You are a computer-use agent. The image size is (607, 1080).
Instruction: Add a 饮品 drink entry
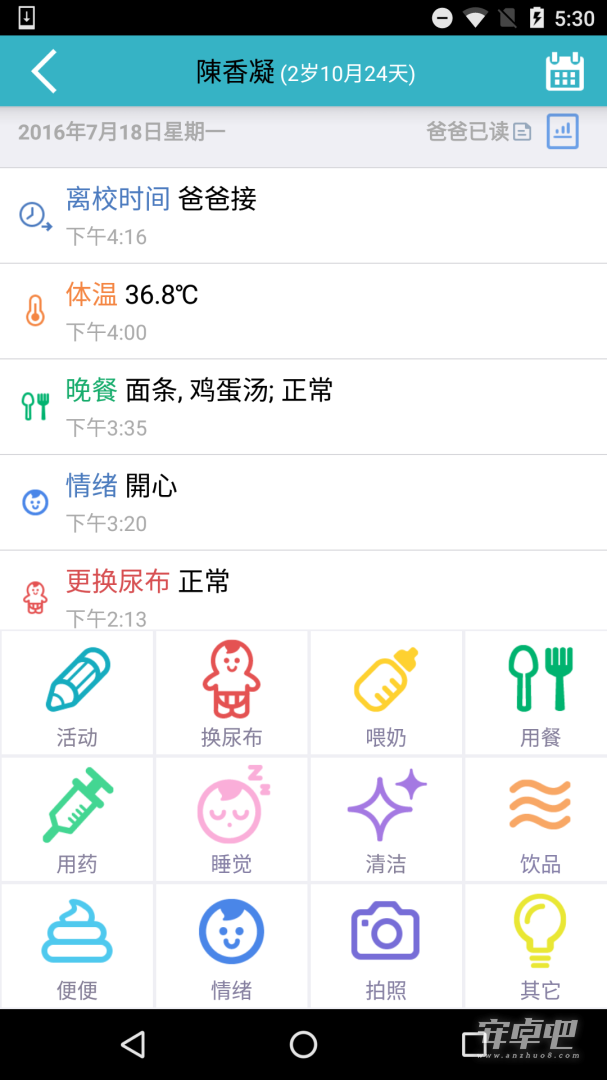pyautogui.click(x=540, y=820)
